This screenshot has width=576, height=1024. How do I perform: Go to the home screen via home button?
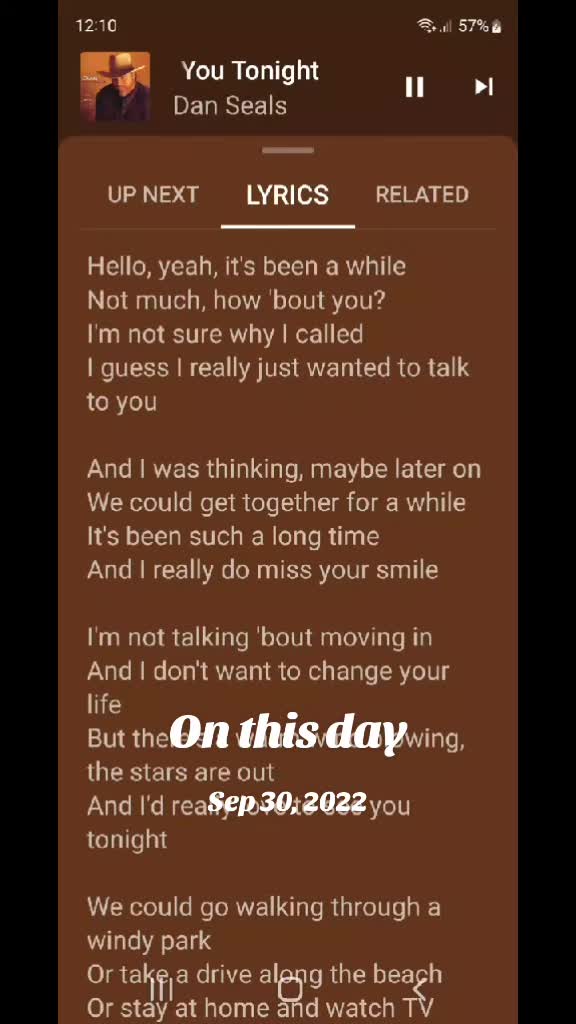[289, 989]
